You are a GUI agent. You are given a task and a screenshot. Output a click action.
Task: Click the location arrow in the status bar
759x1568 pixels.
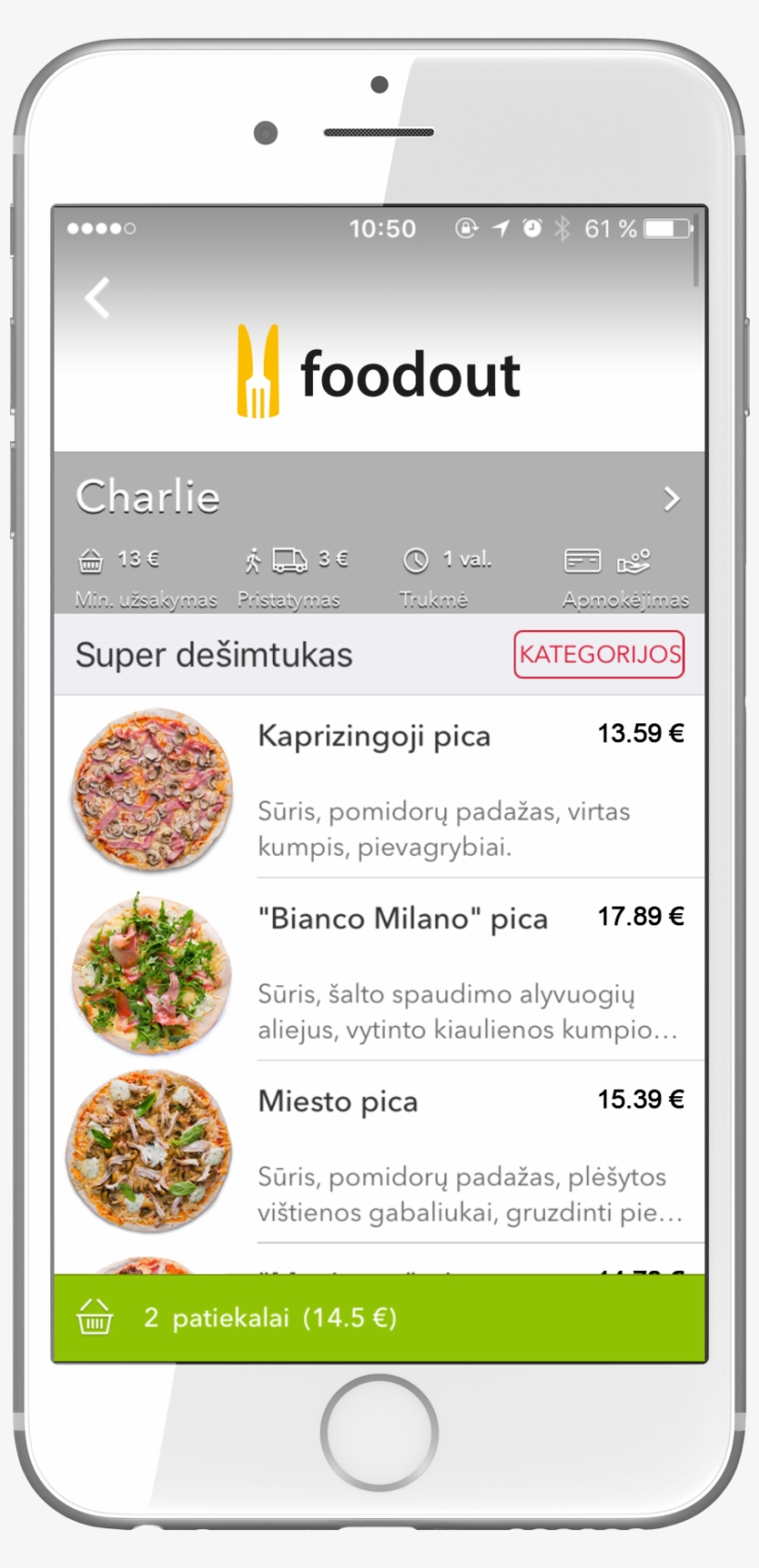(500, 228)
